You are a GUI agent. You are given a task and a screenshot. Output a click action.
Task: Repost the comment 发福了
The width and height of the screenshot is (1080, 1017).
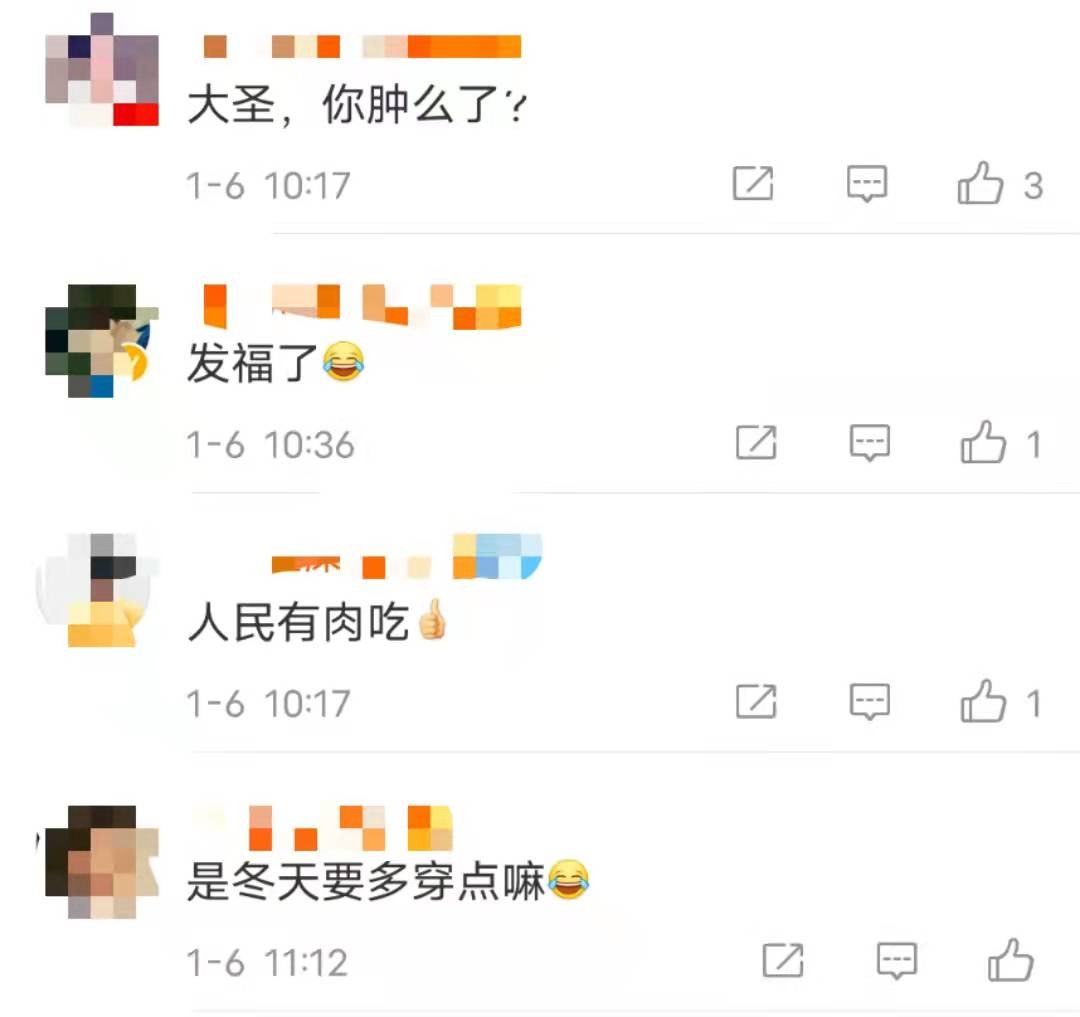(756, 442)
